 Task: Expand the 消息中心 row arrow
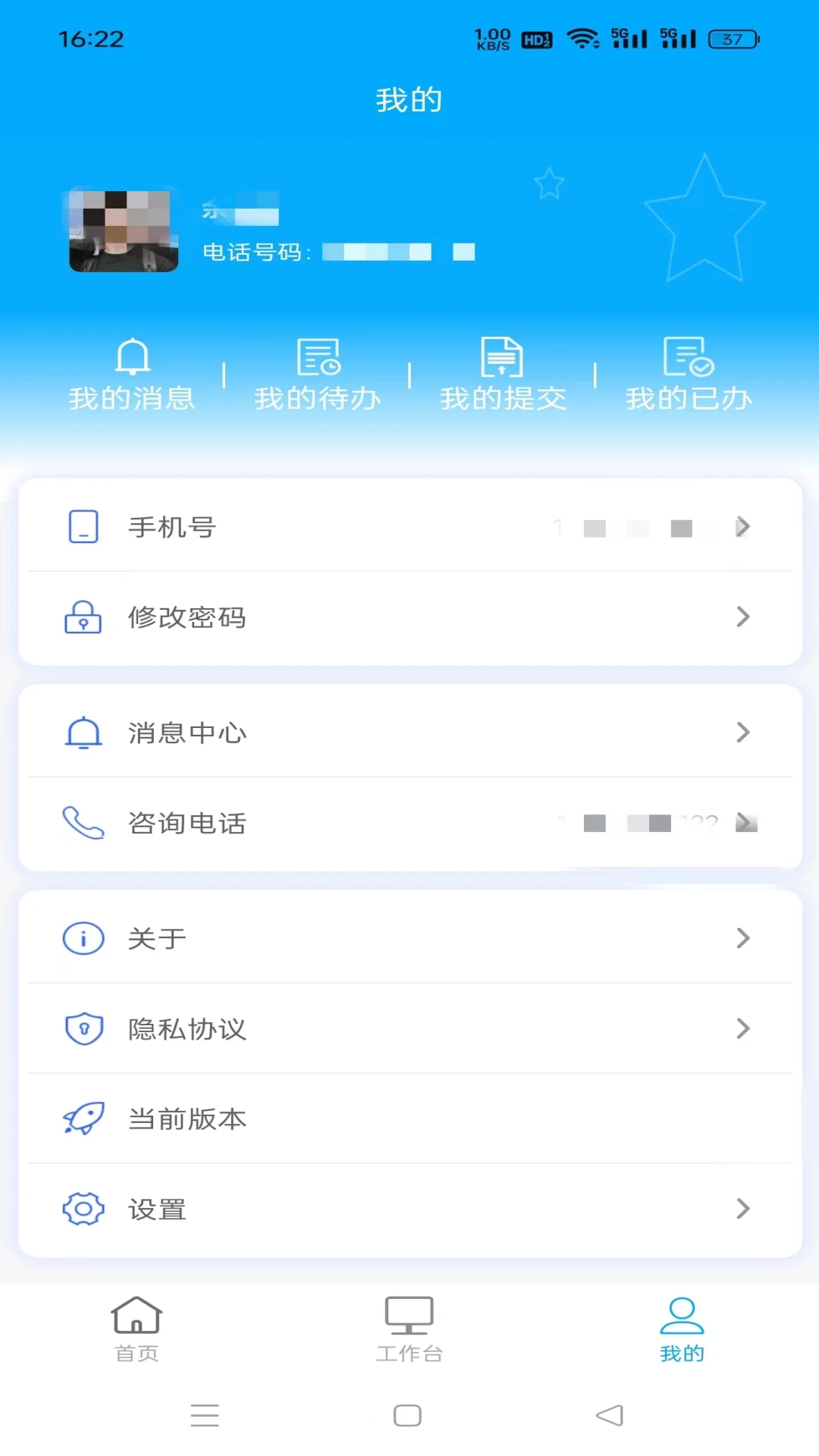(x=742, y=732)
